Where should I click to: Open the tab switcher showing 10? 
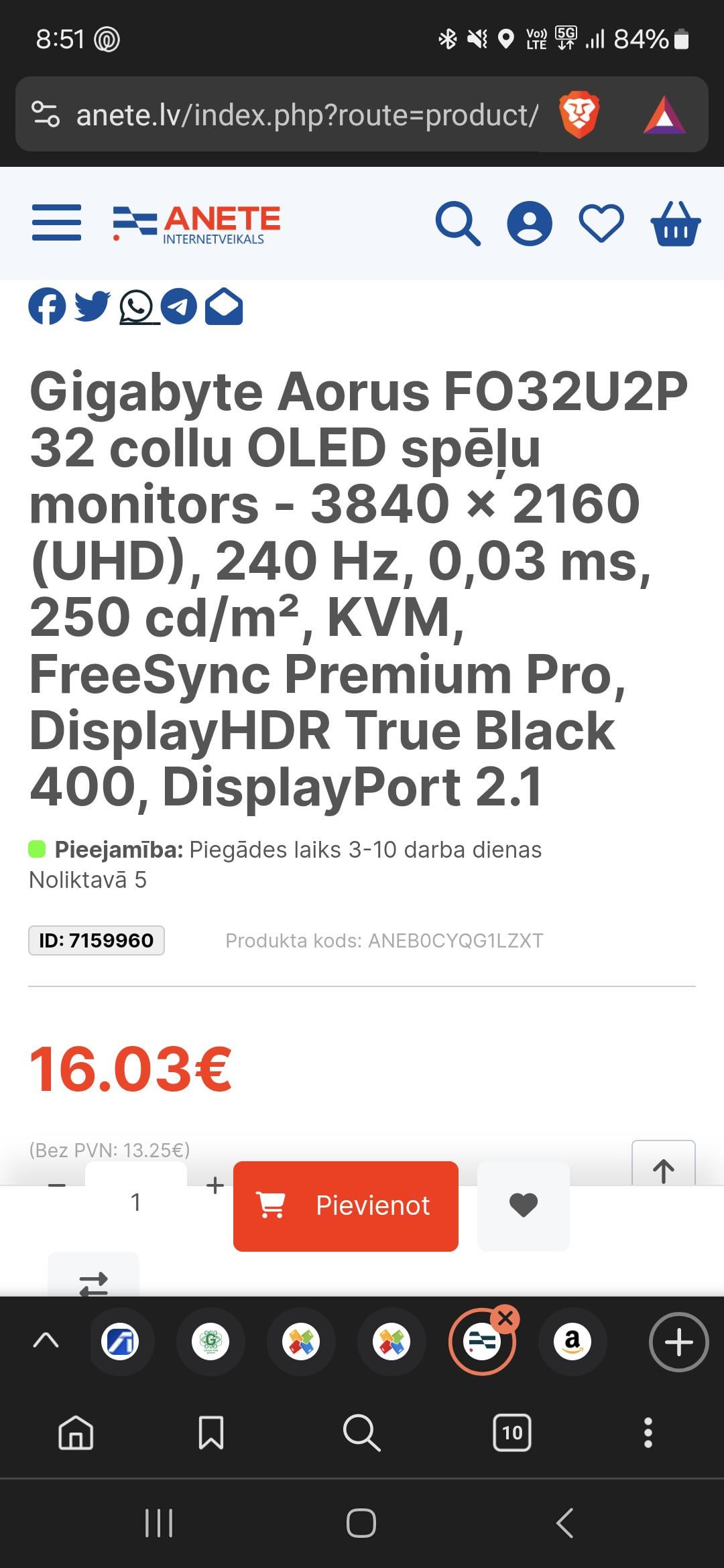[x=512, y=1433]
